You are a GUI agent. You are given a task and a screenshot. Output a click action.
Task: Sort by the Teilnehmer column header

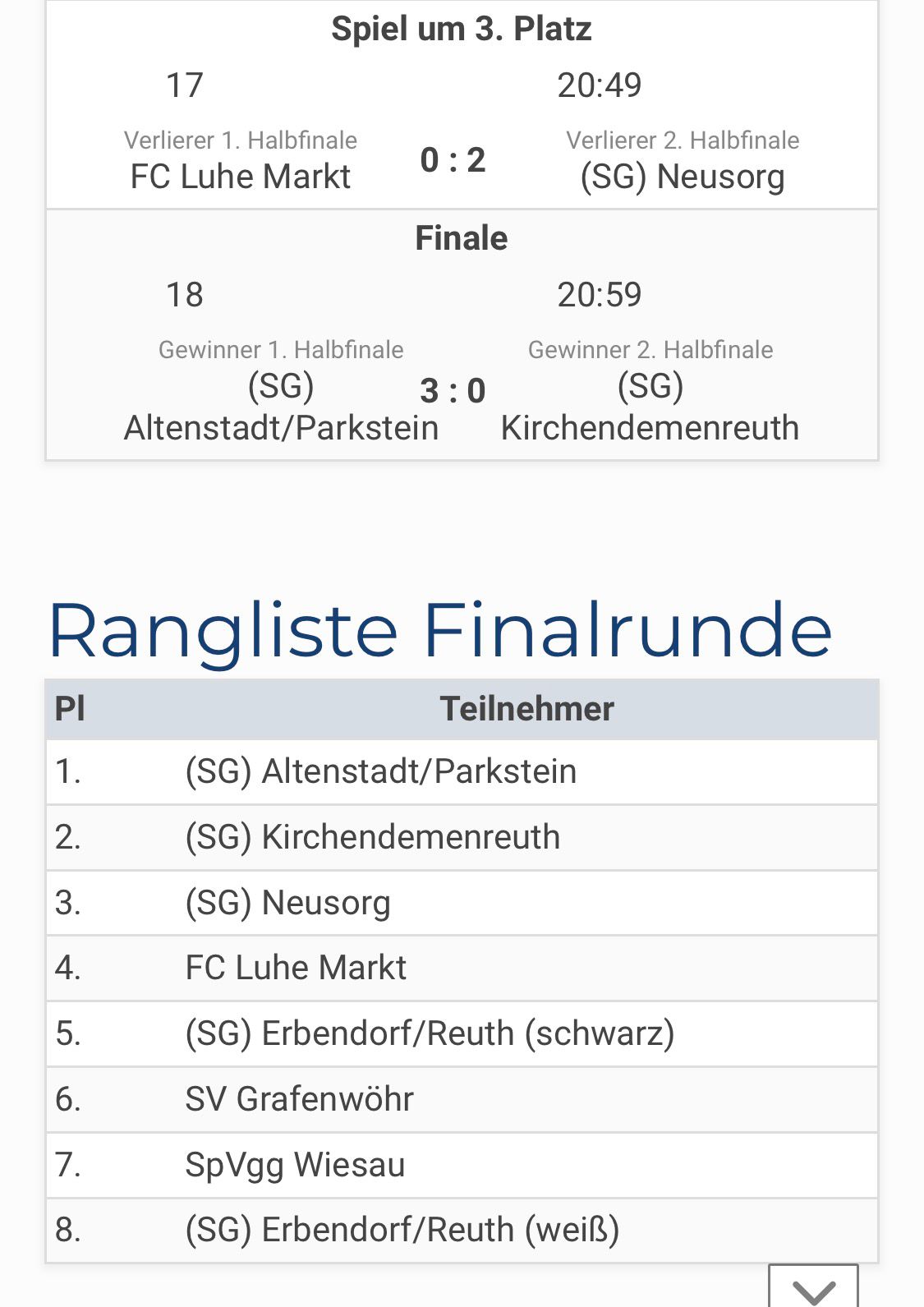528,709
